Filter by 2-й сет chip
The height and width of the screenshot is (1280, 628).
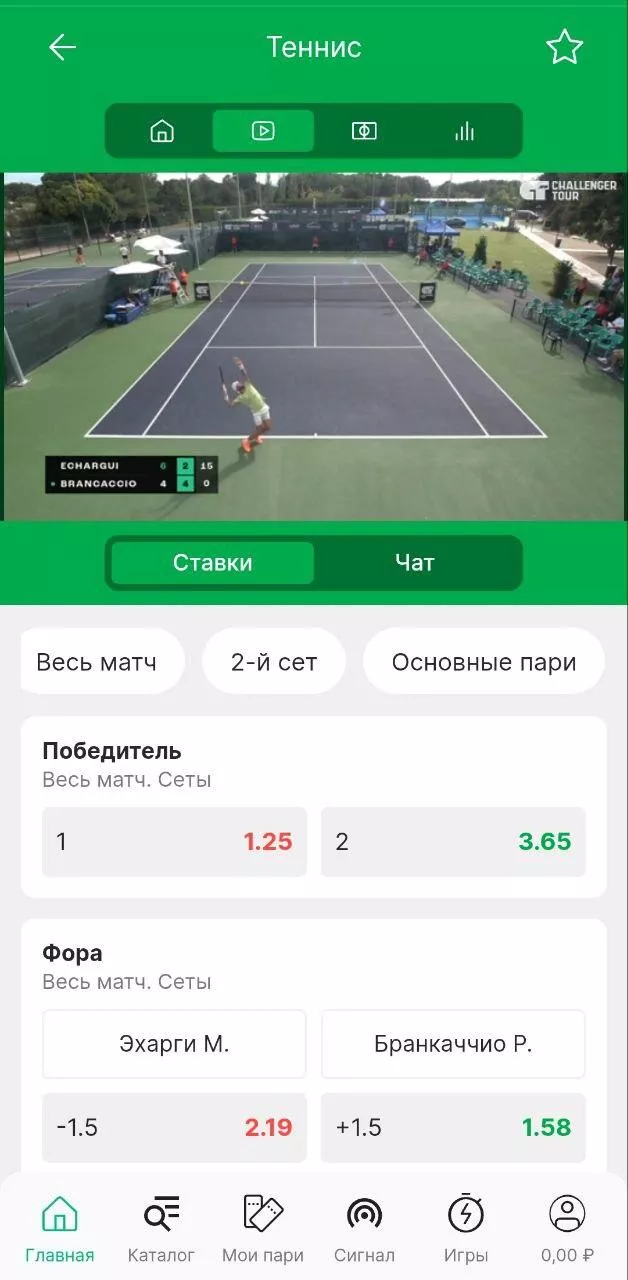pos(273,662)
